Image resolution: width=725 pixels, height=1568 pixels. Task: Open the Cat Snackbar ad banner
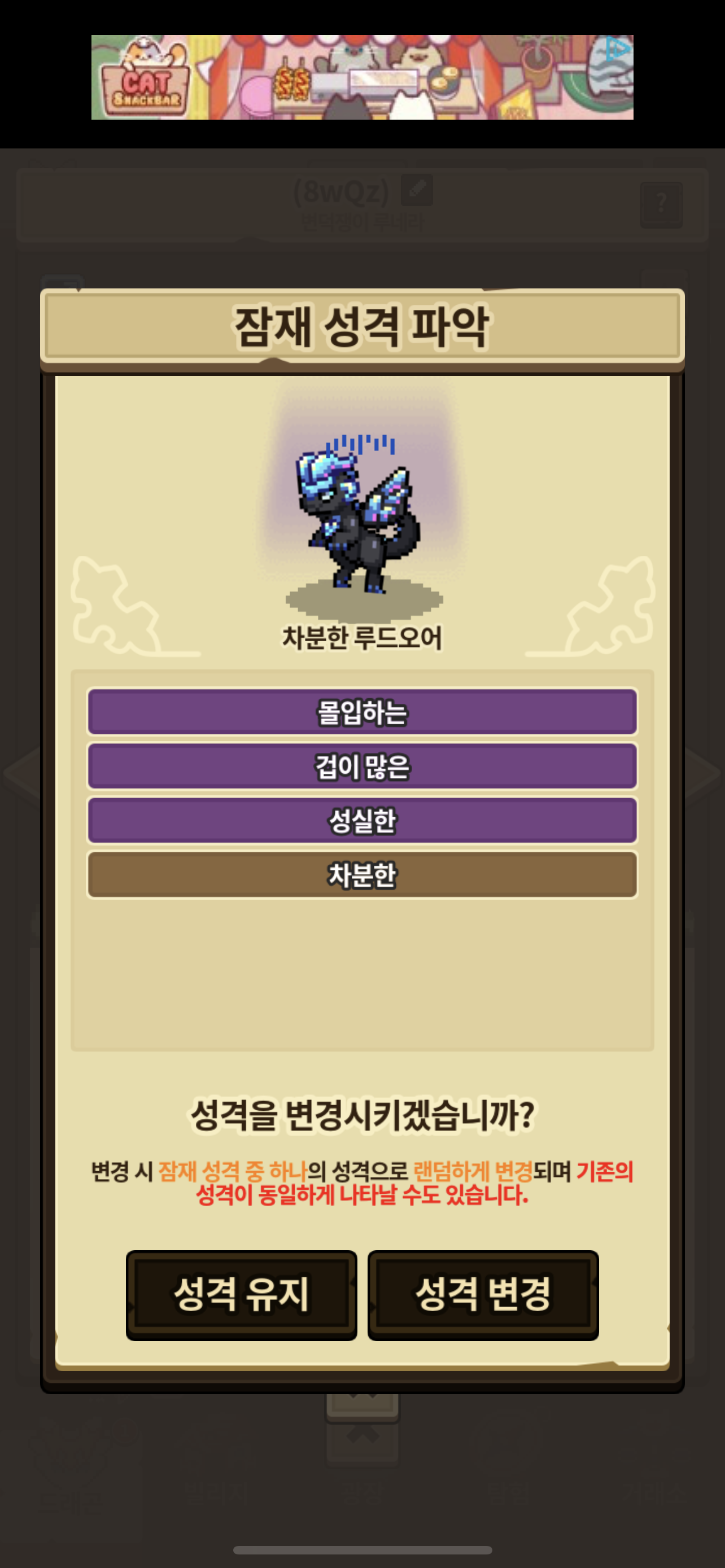(x=361, y=77)
